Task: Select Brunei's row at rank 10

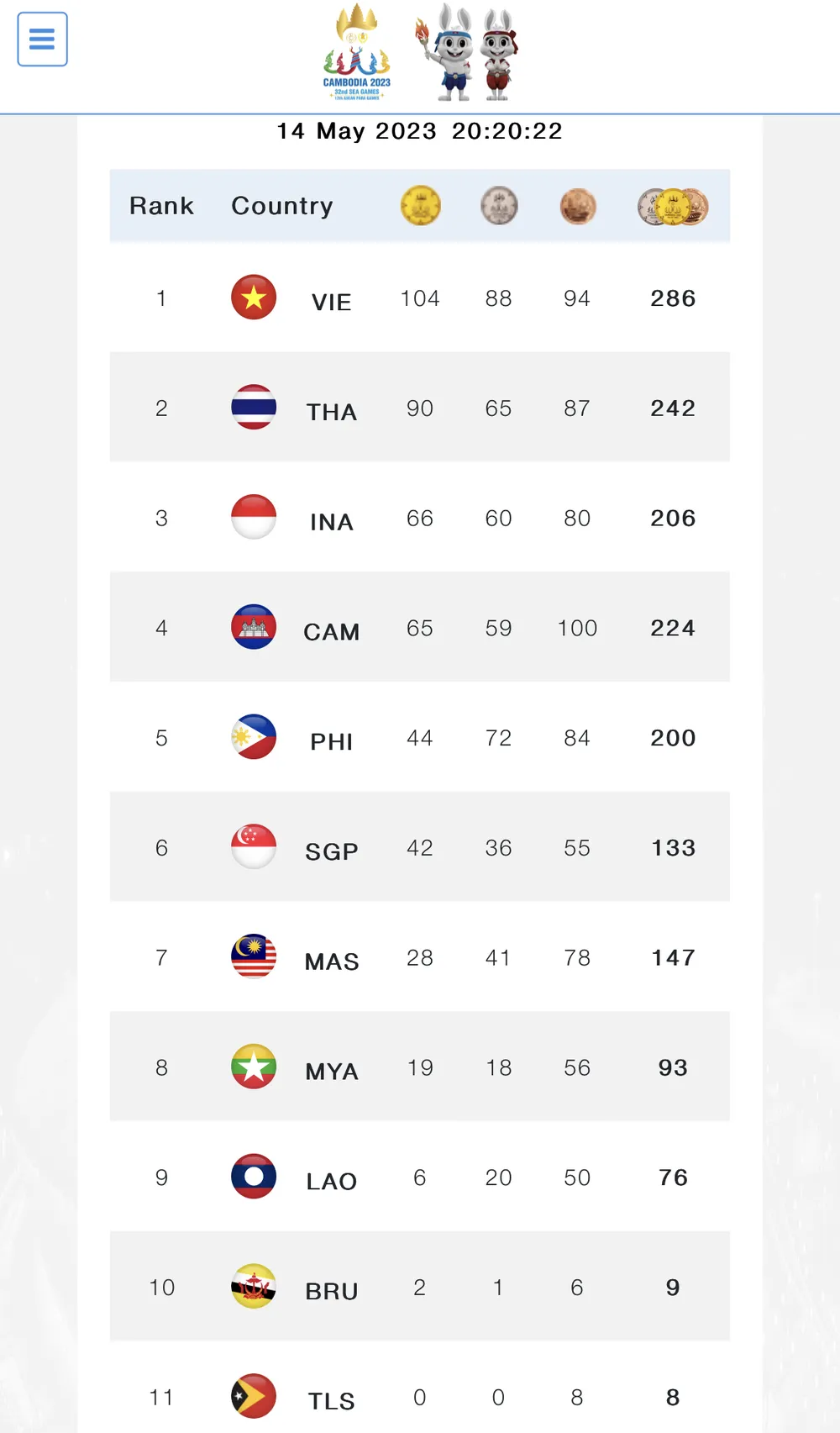Action: [420, 1288]
